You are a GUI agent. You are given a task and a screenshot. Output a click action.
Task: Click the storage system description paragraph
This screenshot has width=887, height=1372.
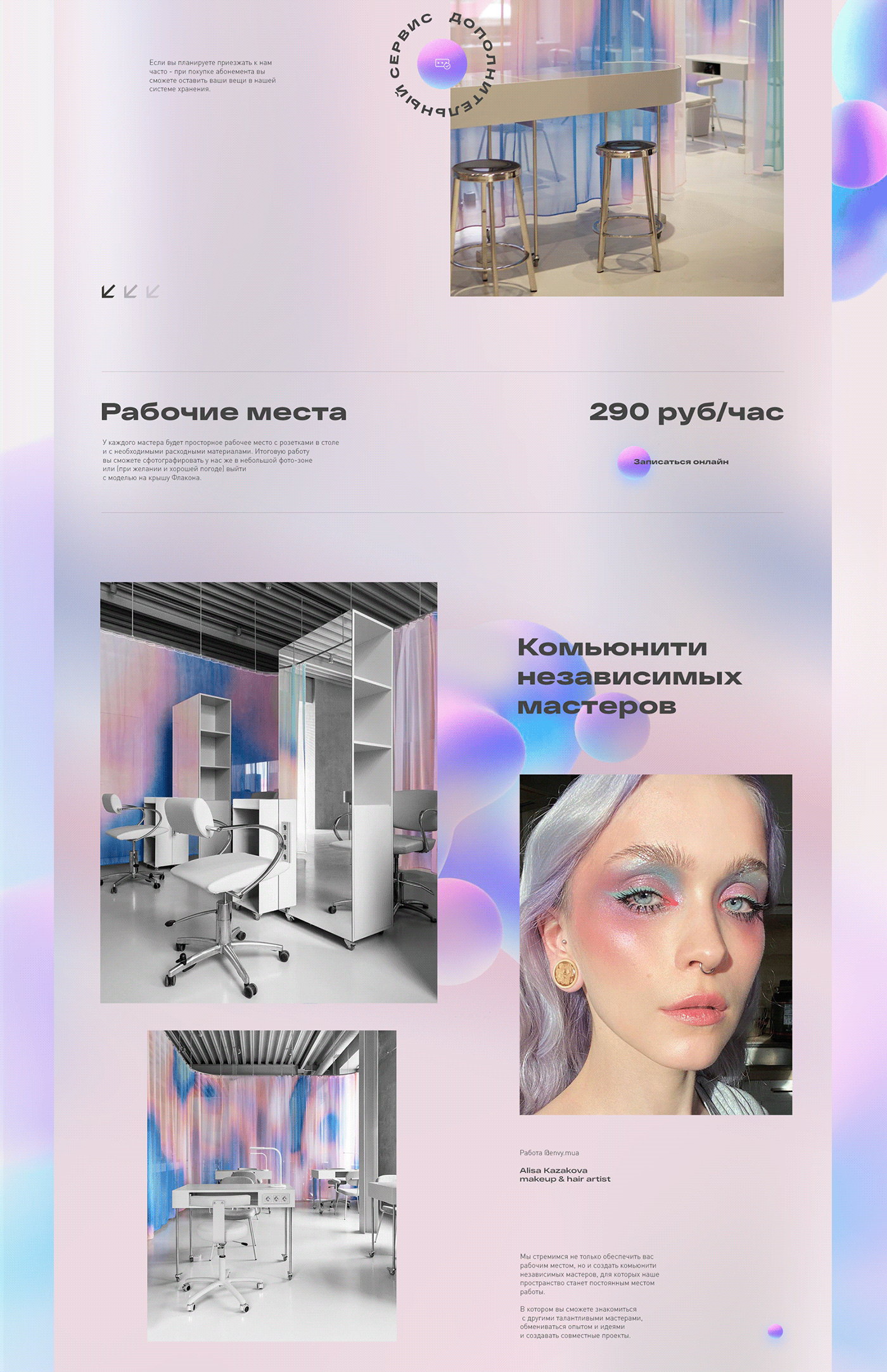(211, 76)
